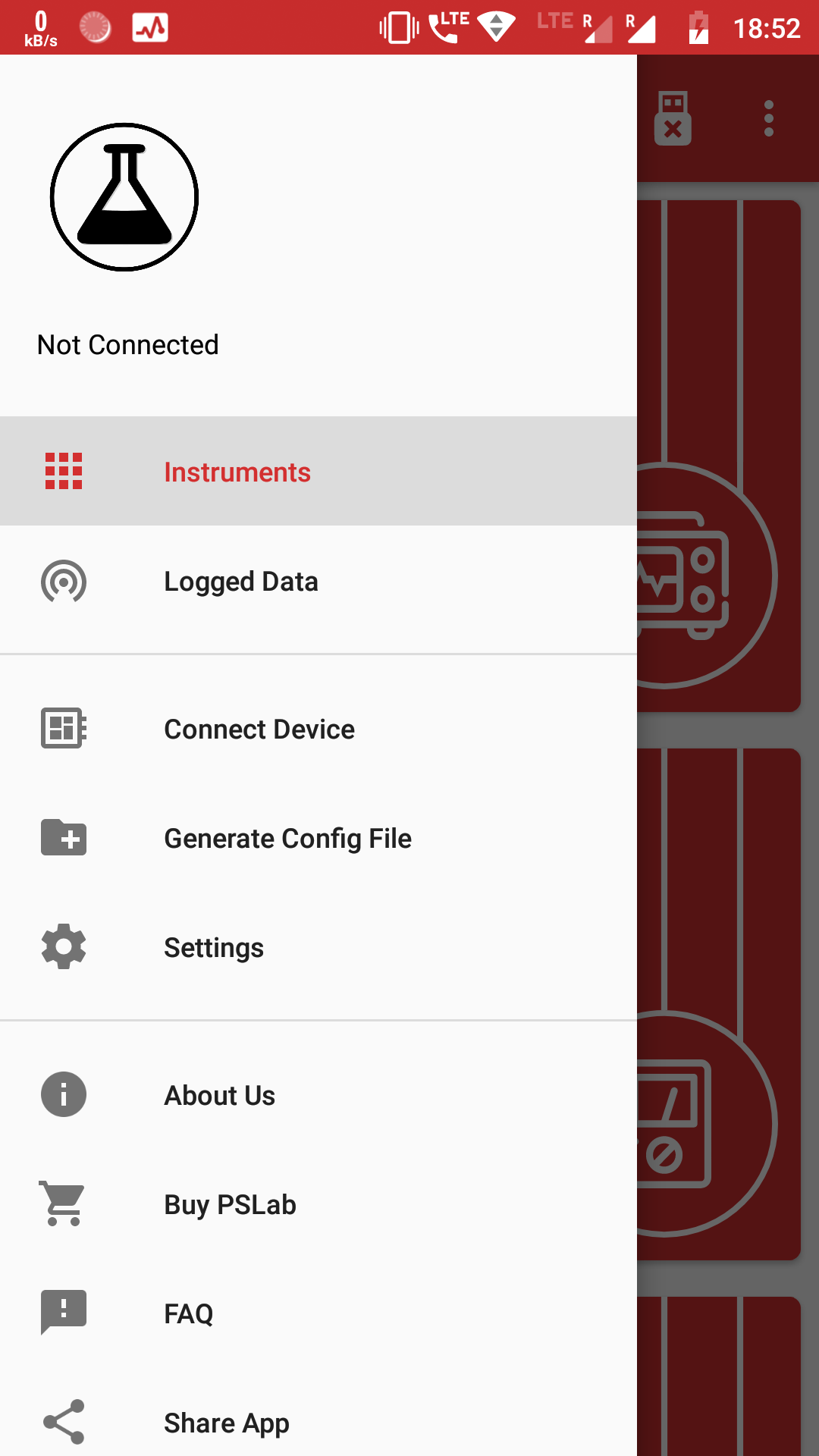Select the Buy PSLab shopping cart icon
Viewport: 819px width, 1456px height.
[x=64, y=1204]
